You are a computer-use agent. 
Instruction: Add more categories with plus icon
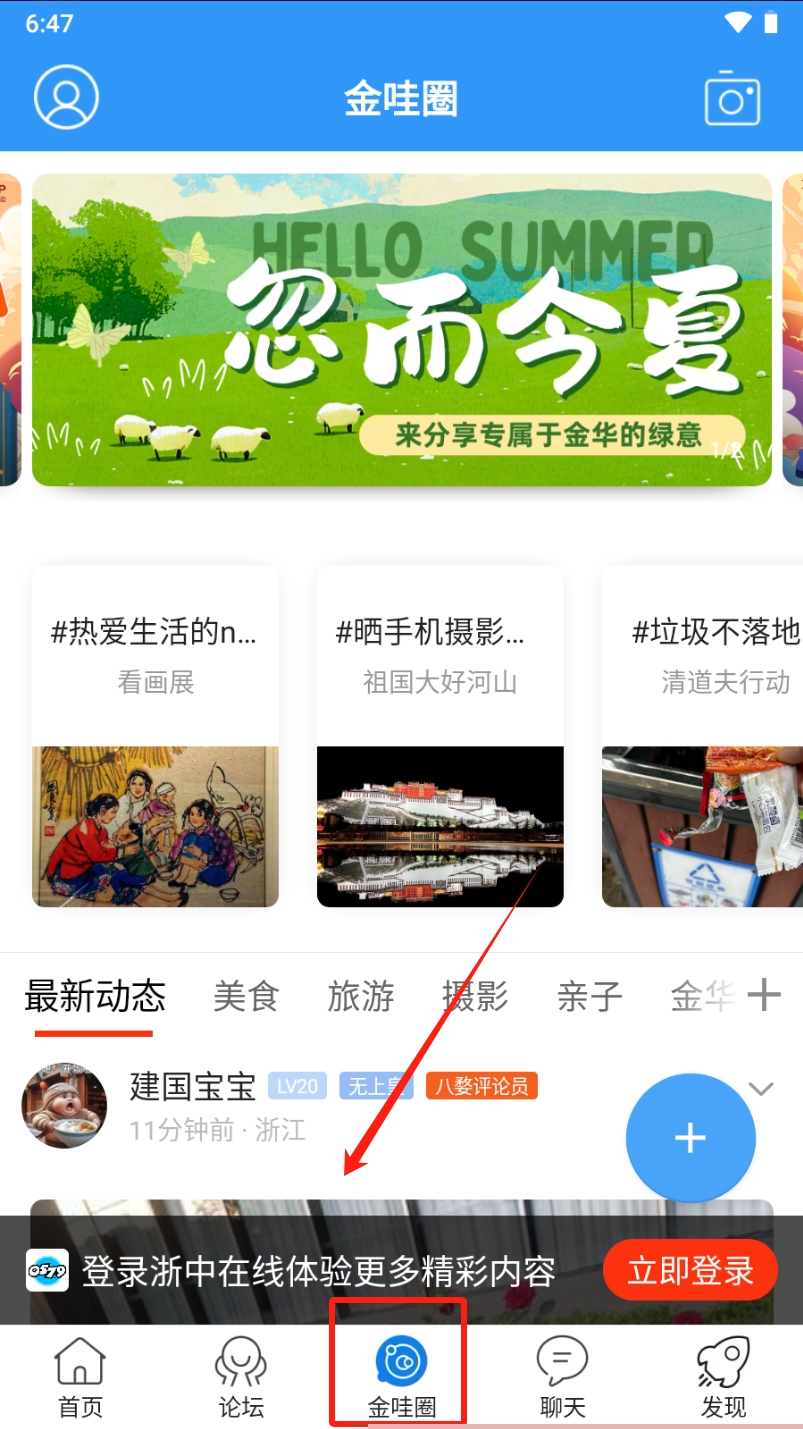click(764, 995)
